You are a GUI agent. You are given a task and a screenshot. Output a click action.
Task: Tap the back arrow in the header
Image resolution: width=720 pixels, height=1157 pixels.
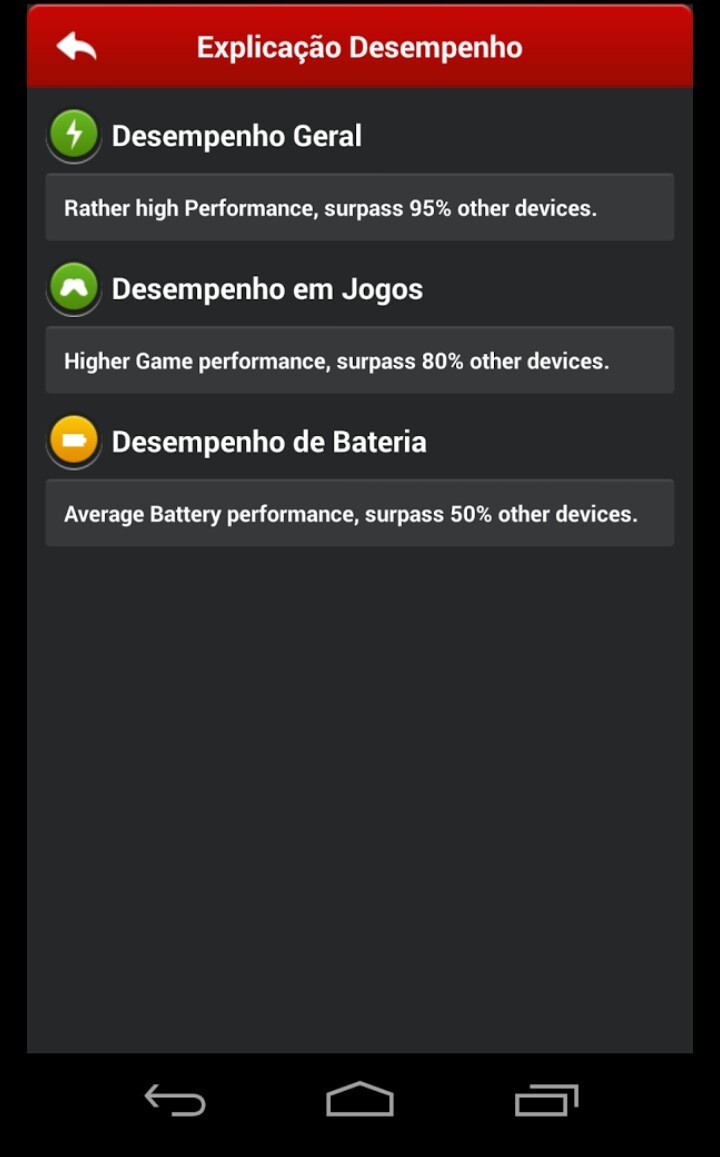(x=76, y=47)
